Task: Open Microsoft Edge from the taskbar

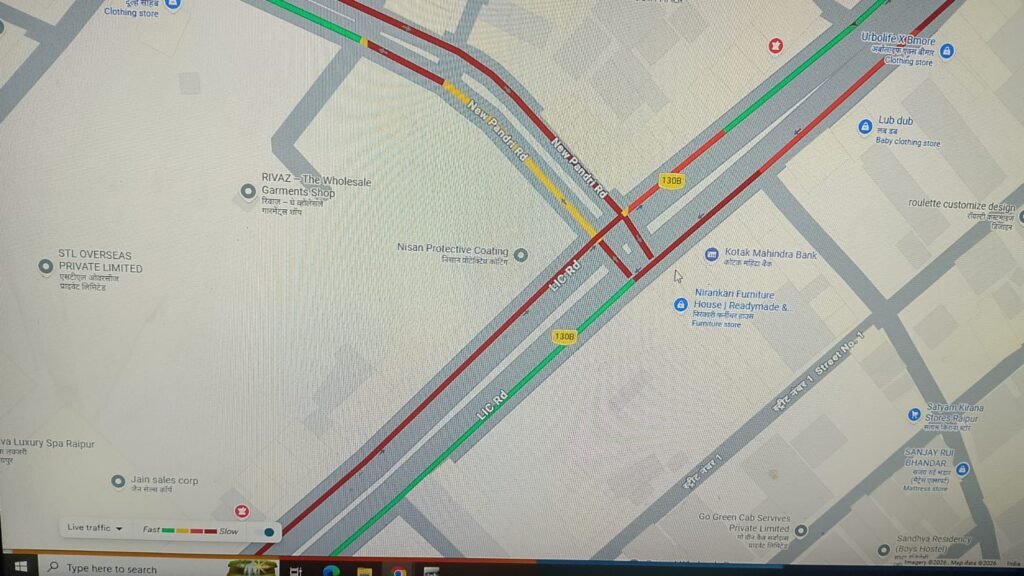Action: [x=331, y=570]
